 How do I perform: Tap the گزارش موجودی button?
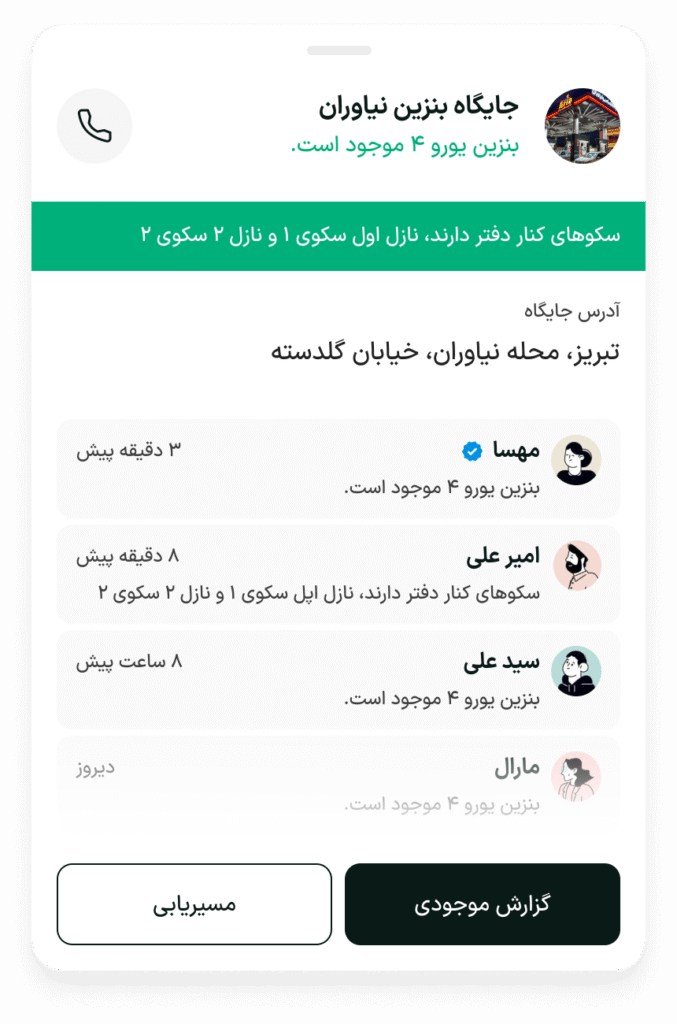coord(482,904)
